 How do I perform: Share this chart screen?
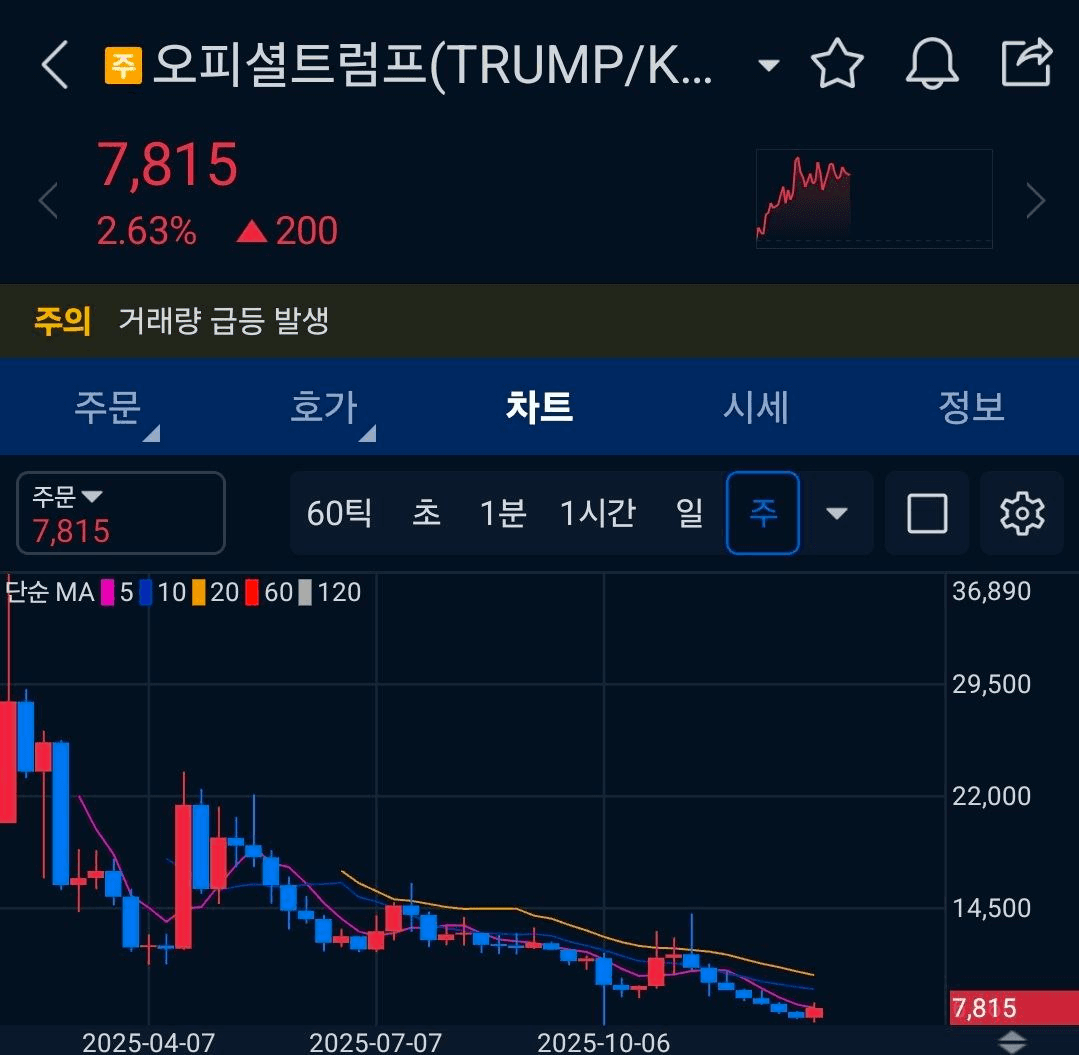(1027, 63)
